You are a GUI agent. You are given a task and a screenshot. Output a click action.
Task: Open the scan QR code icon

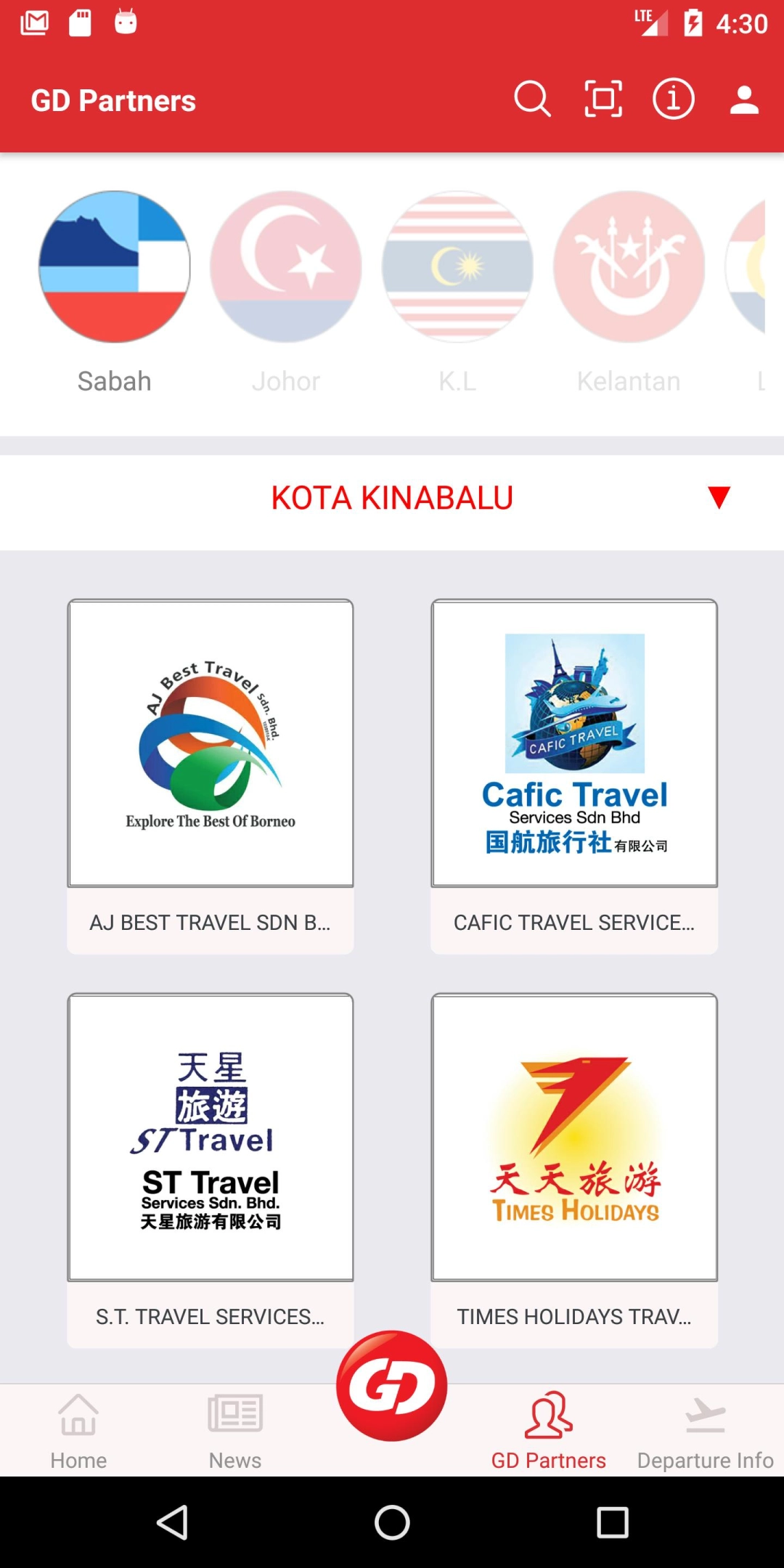pos(603,99)
